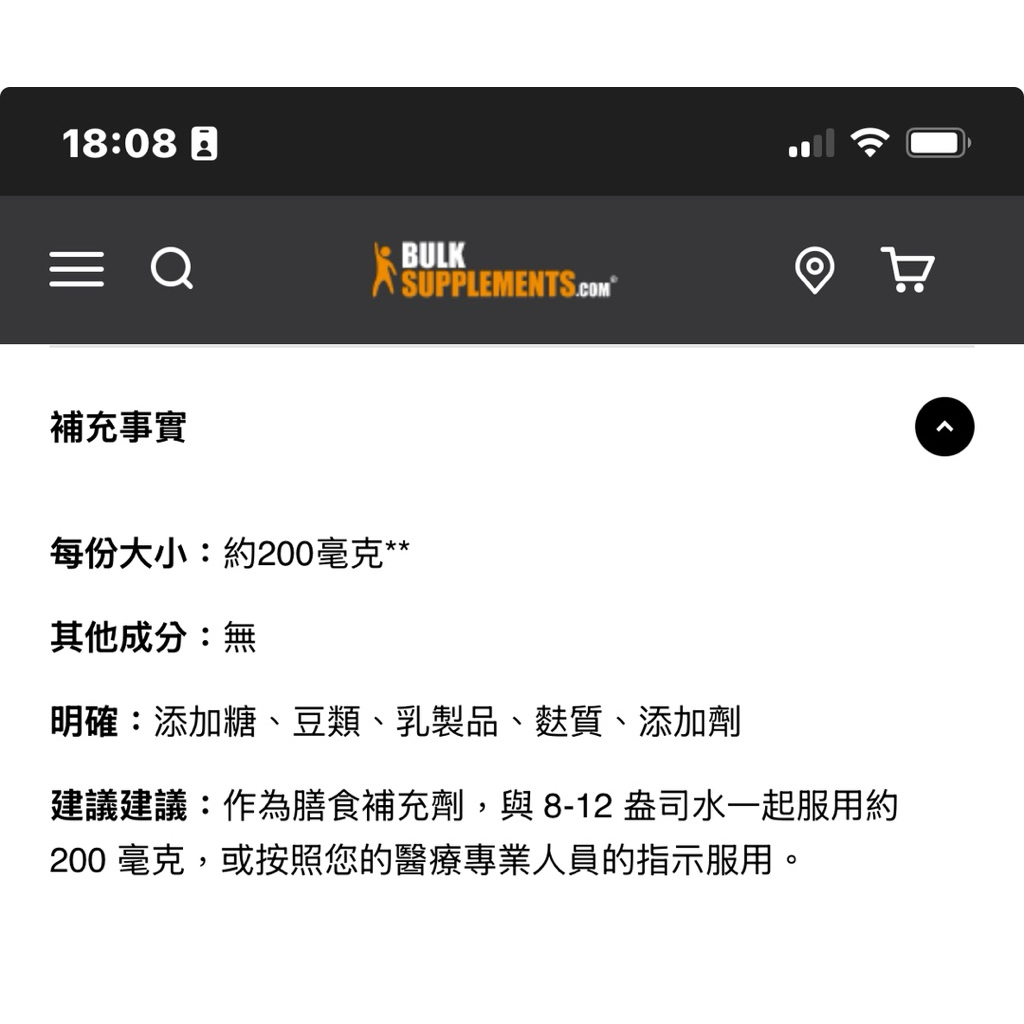Open the location pin icon
The width and height of the screenshot is (1024, 1024).
814,270
